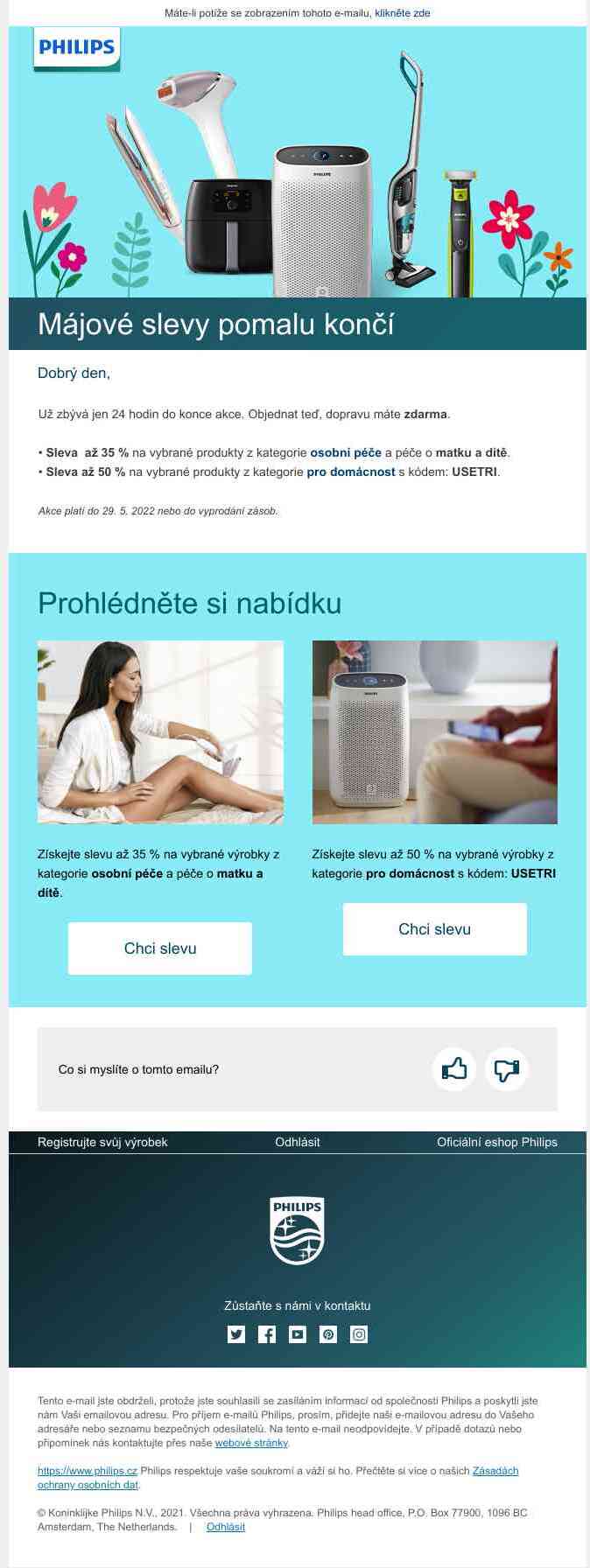This screenshot has width=590, height=1568.
Task: Open Philips Instagram profile
Action: [359, 1334]
